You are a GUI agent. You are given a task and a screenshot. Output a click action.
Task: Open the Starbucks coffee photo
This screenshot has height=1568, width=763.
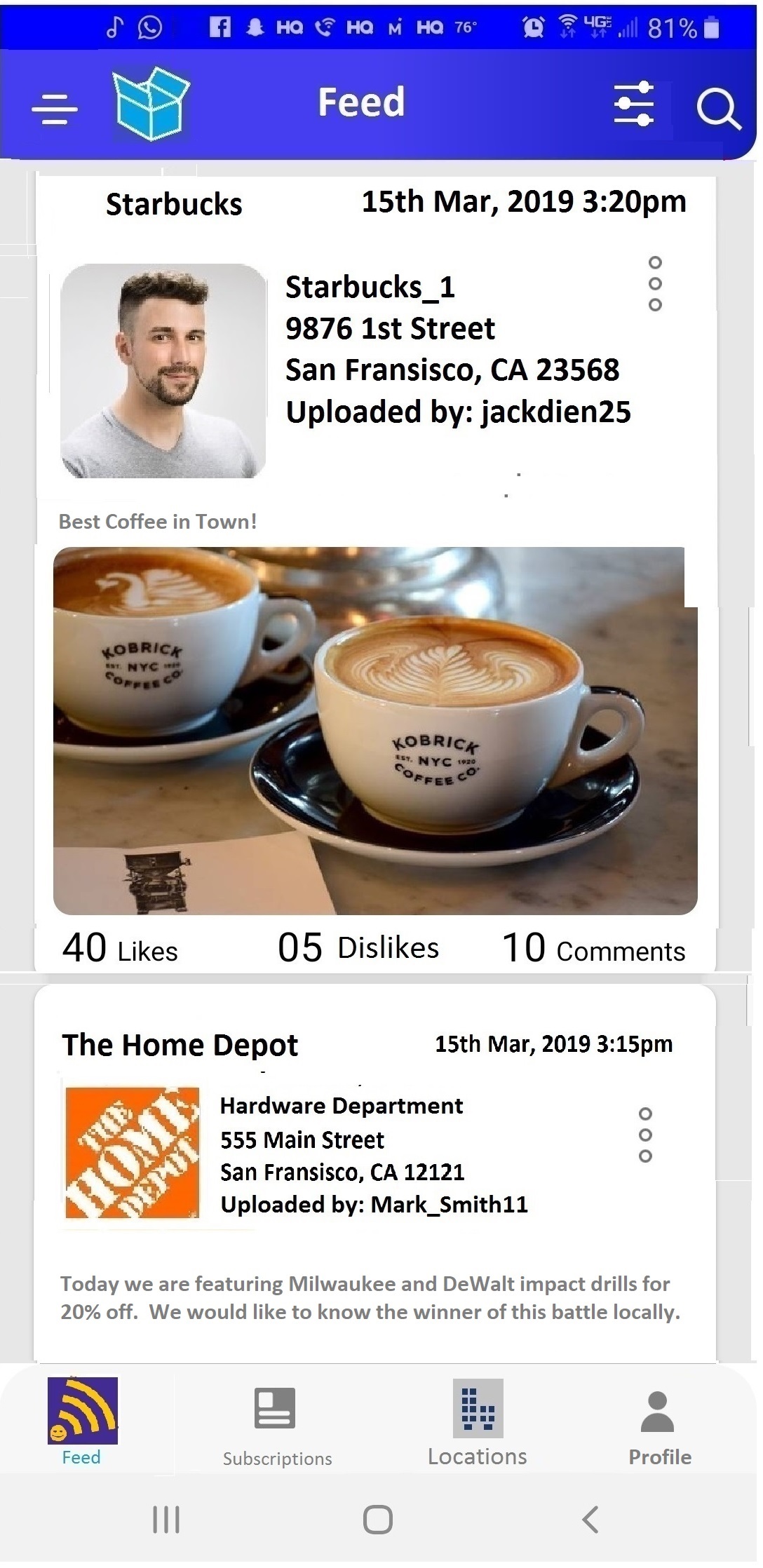coord(375,730)
